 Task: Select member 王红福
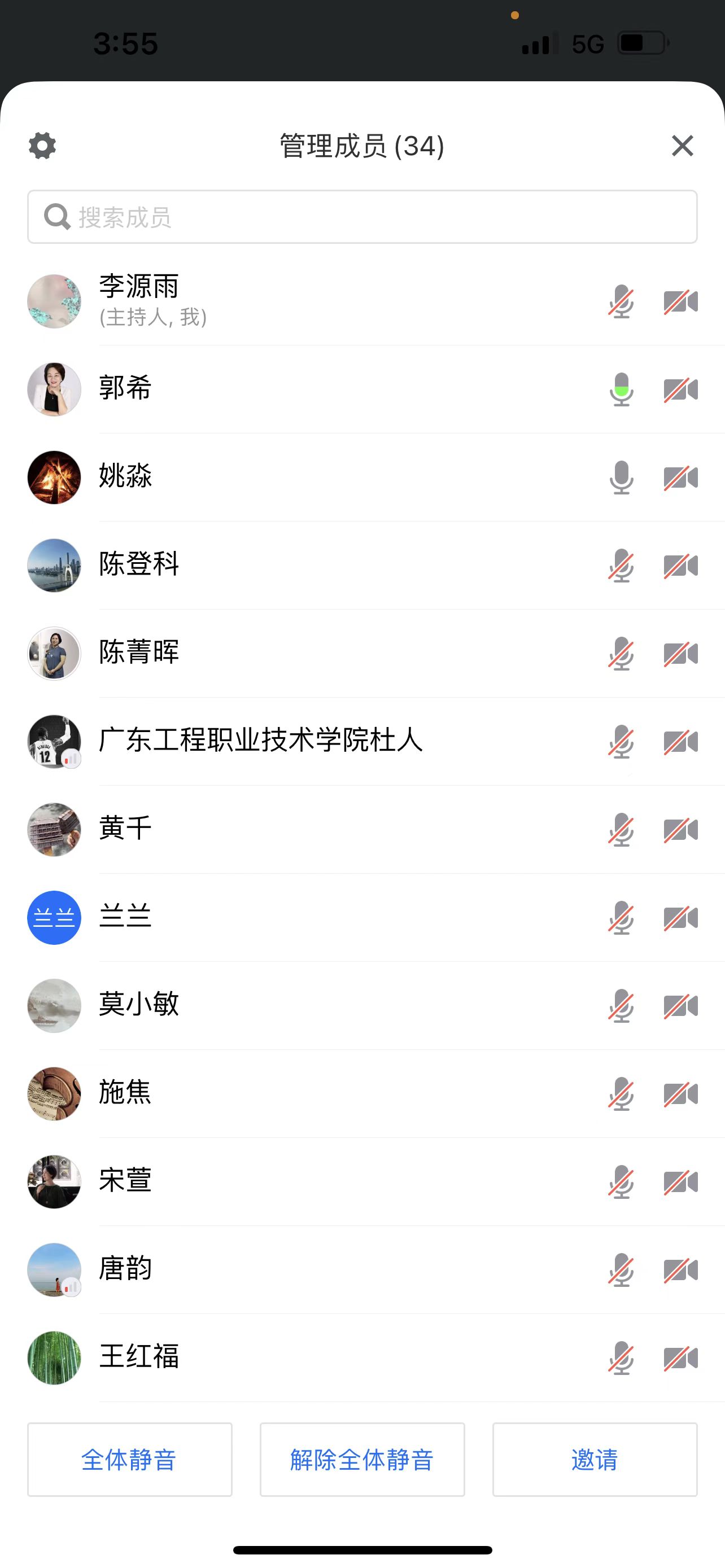[139, 1358]
